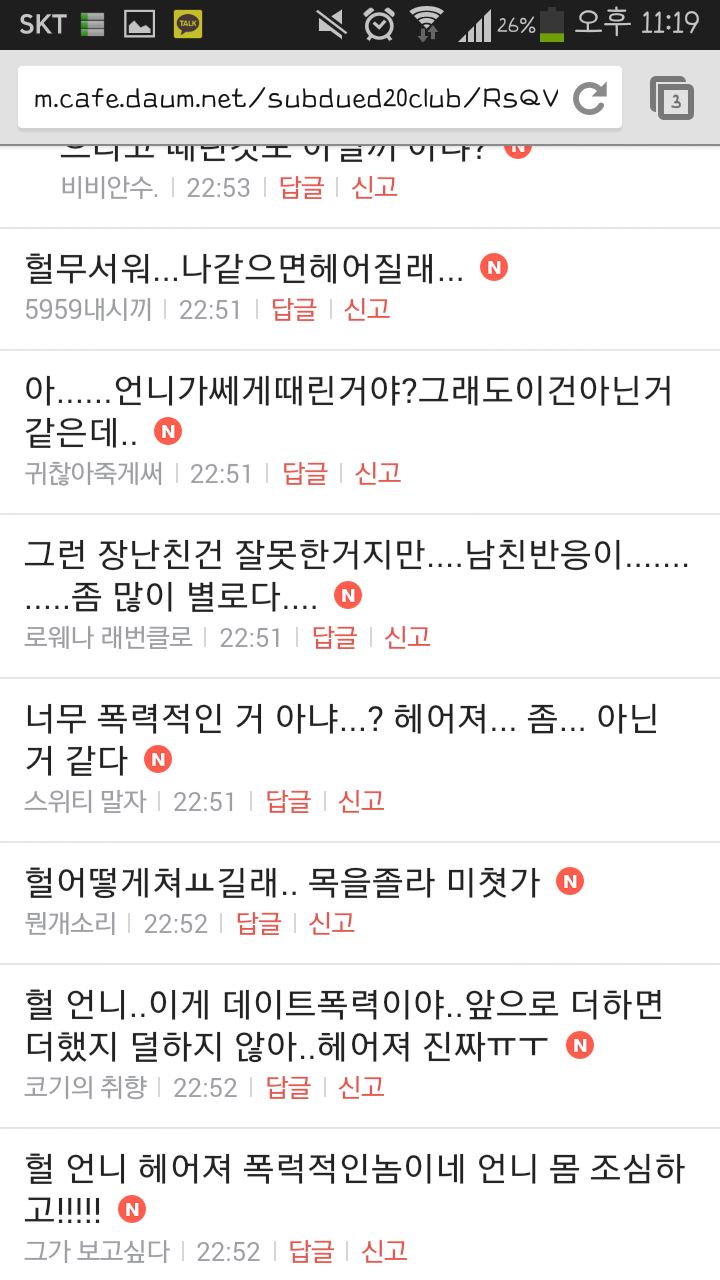Reply to 스위티 말자's comment
The width and height of the screenshot is (720, 1280).
tap(288, 802)
